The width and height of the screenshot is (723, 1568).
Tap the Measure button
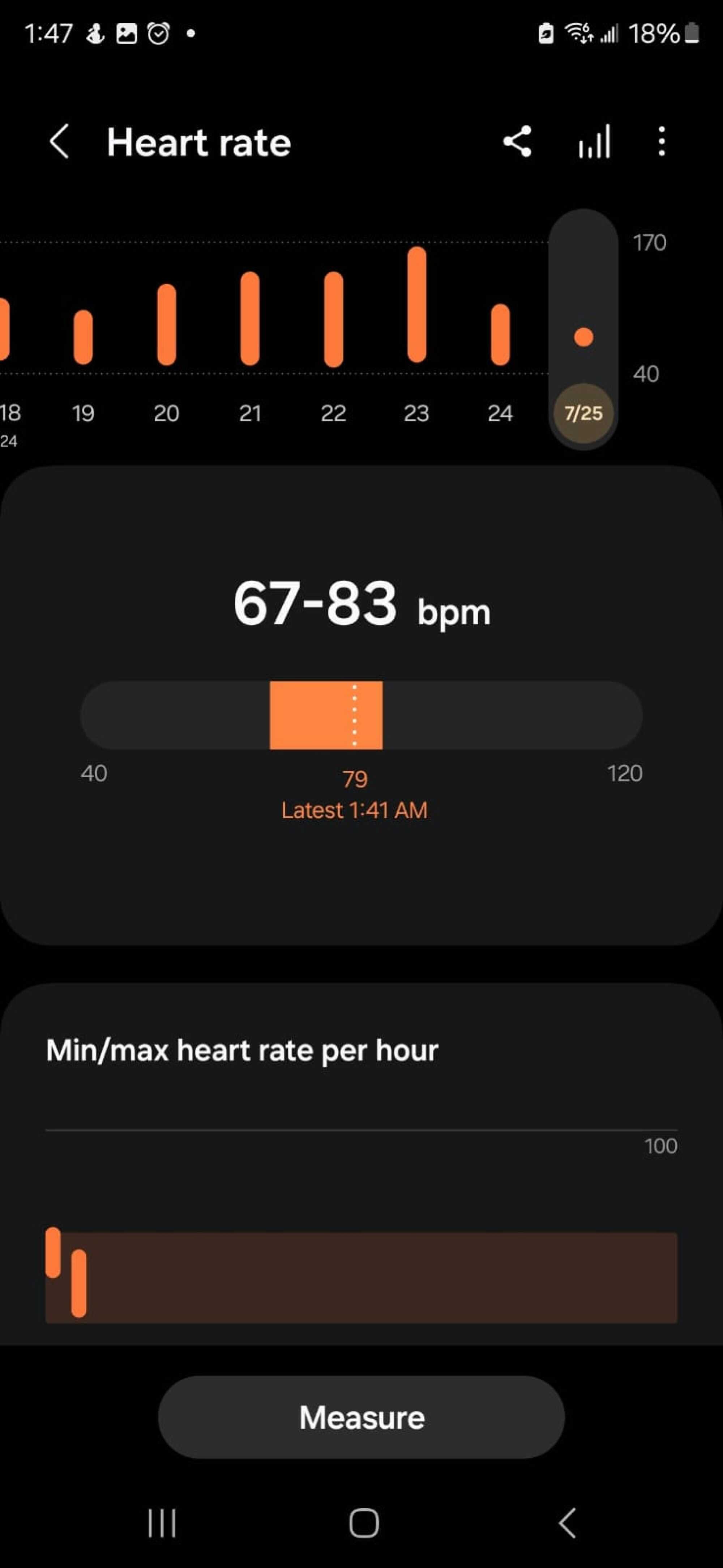(361, 1417)
